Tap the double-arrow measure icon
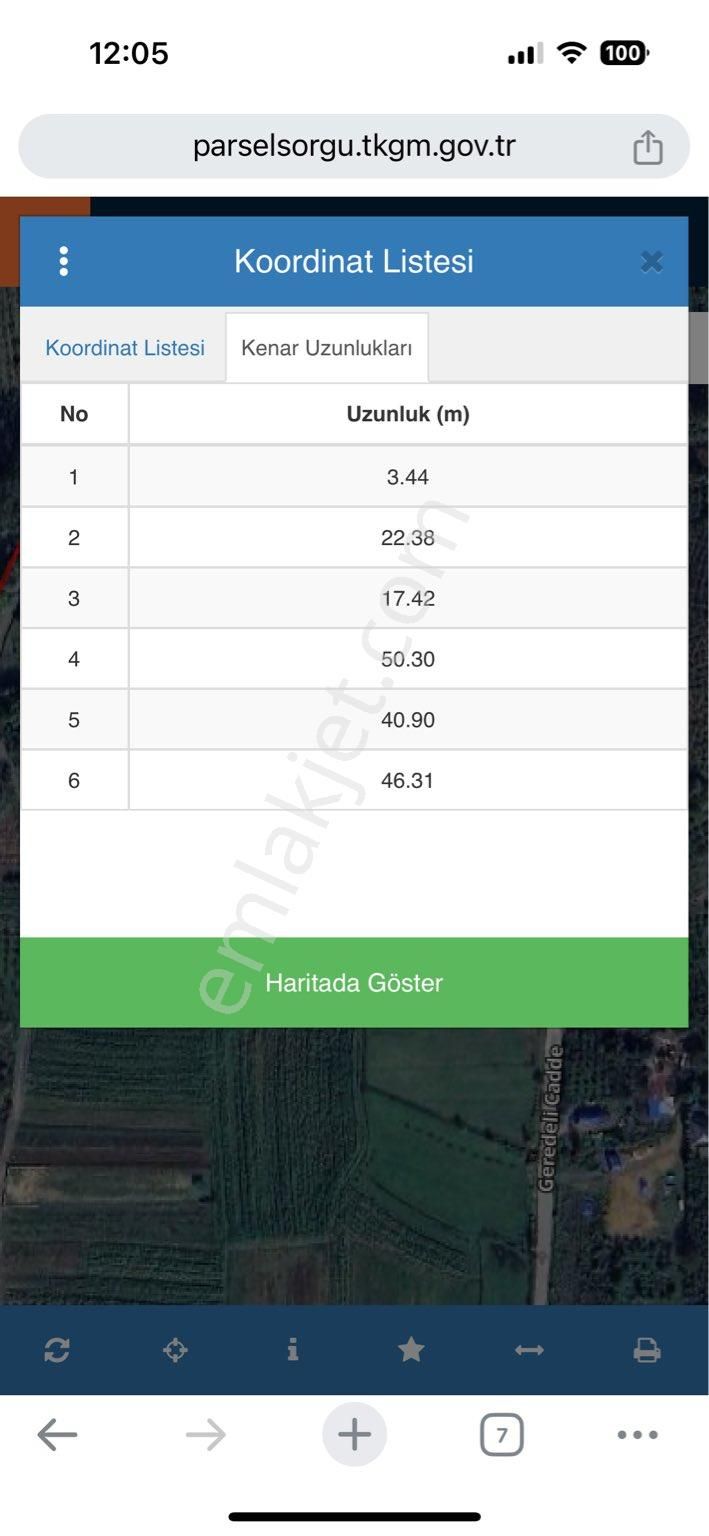Viewport: 709px width, 1536px height. (x=529, y=1351)
